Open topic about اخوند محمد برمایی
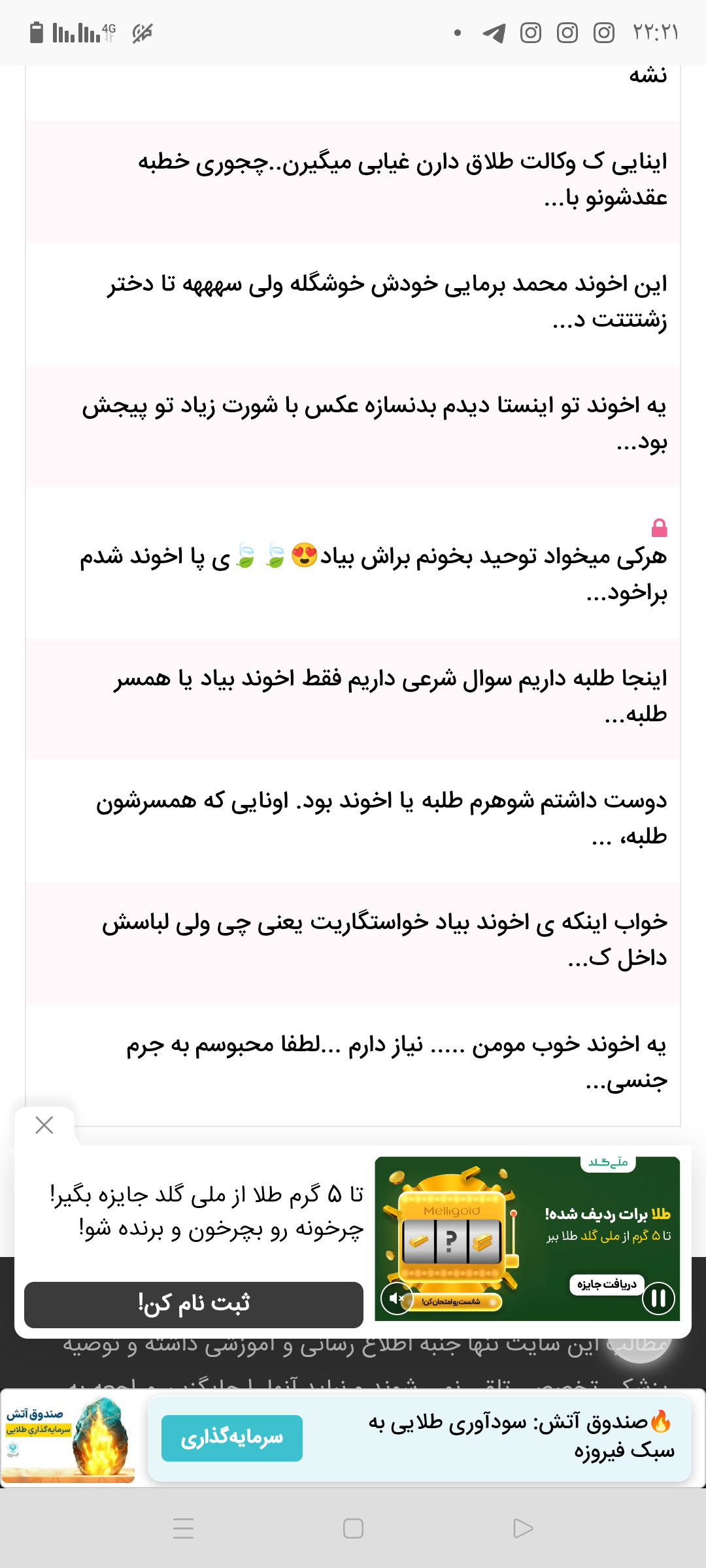The image size is (706, 1568). [387, 301]
